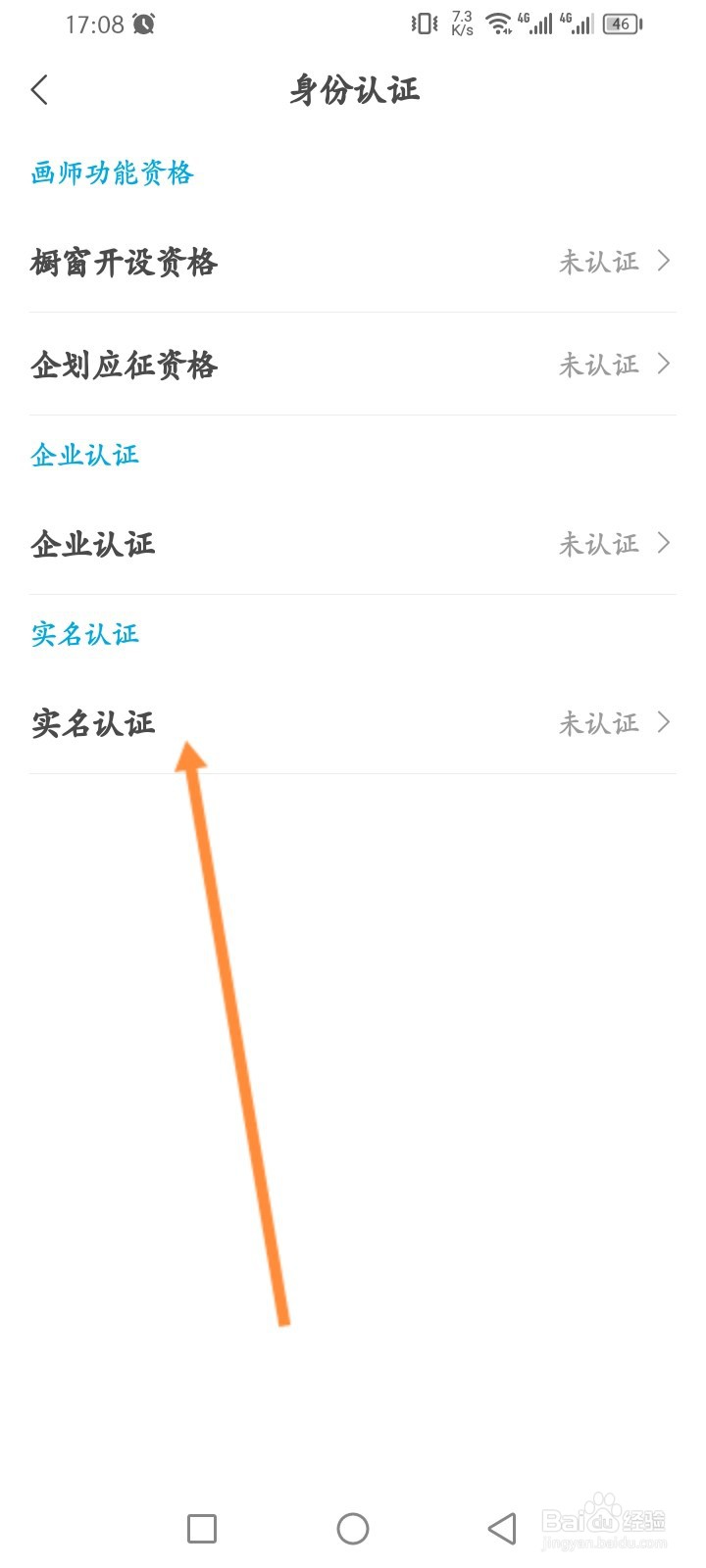Screen dimensions: 706x1568
Task: Tap the 身份认证 page title
Action: (353, 89)
